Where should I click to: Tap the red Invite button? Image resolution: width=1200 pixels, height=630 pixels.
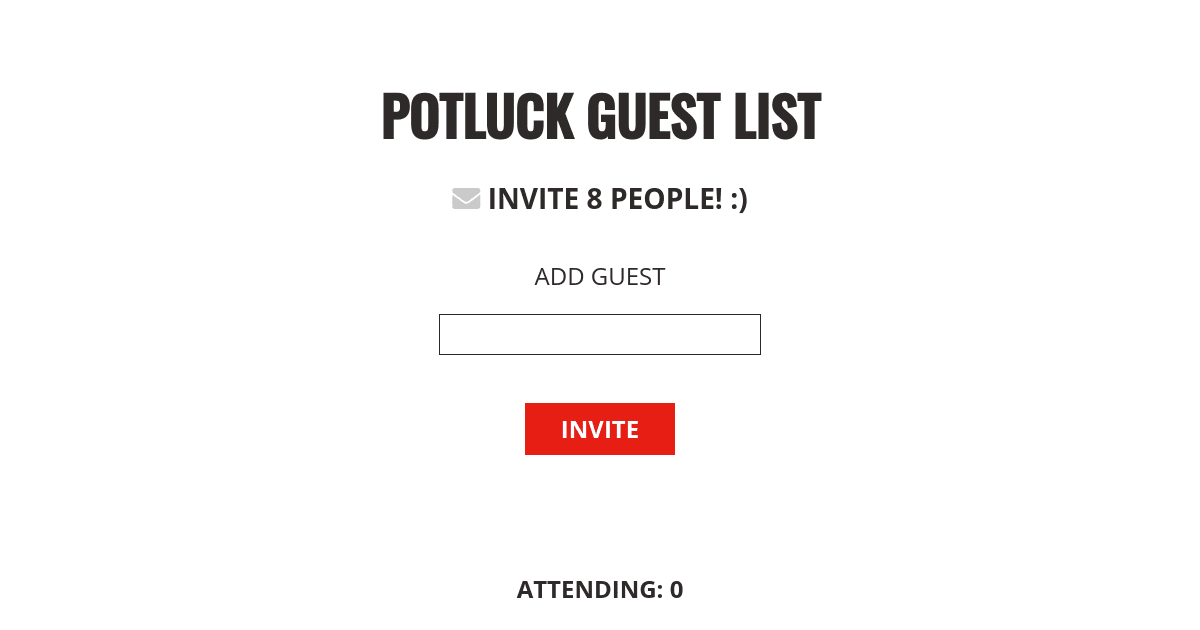point(599,429)
